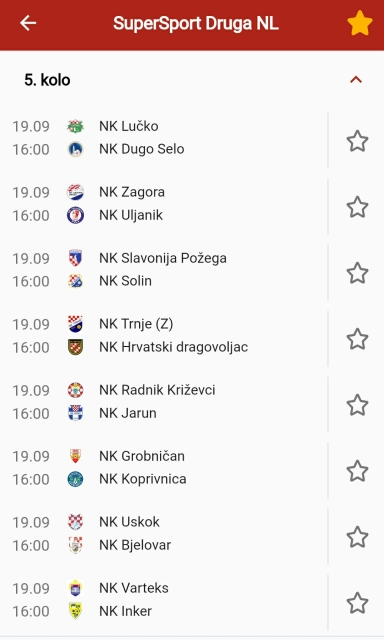Star the NK Grobničan match
The width and height of the screenshot is (384, 640).
(x=357, y=471)
